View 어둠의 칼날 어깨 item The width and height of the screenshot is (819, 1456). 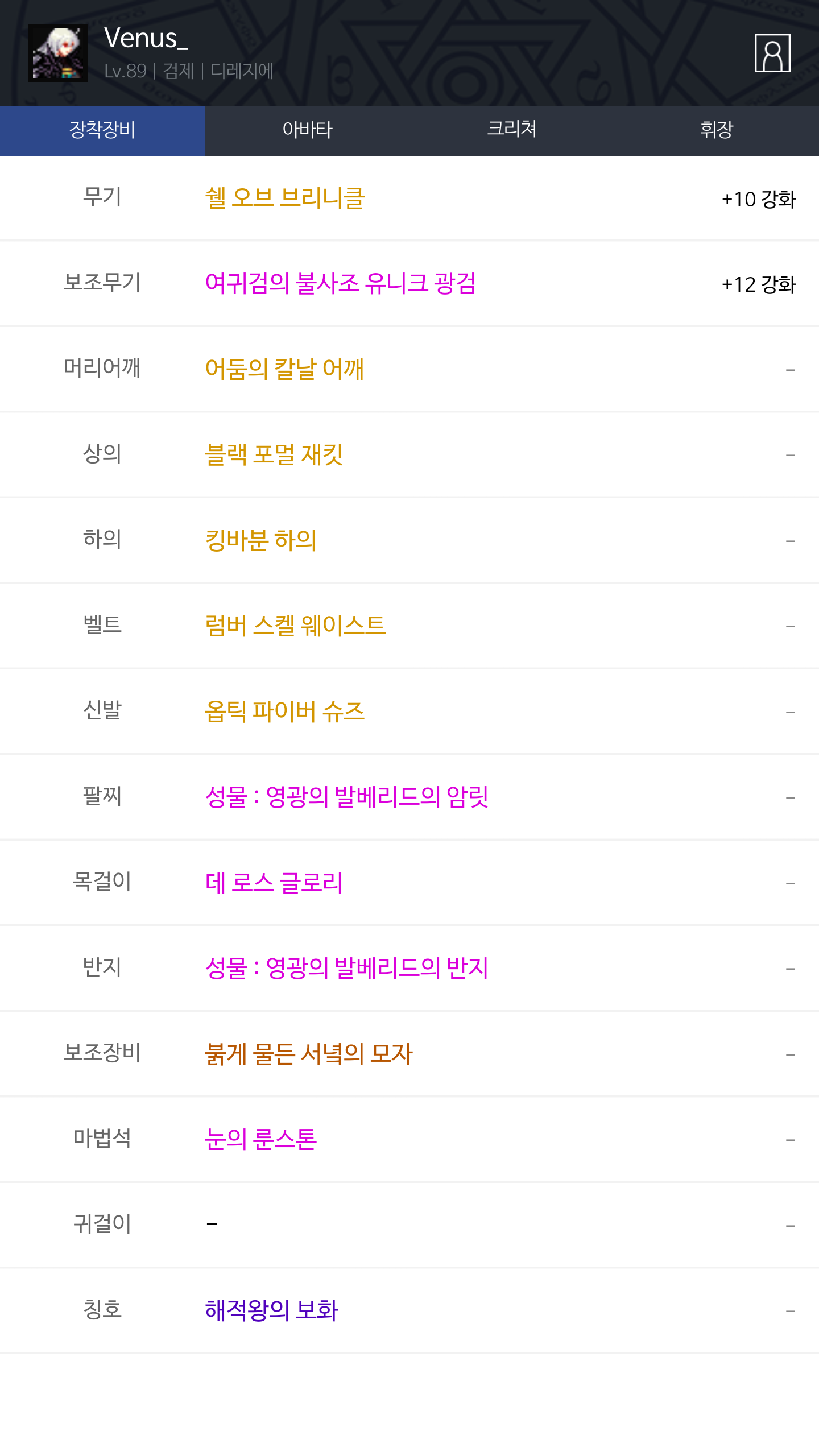[x=284, y=369]
